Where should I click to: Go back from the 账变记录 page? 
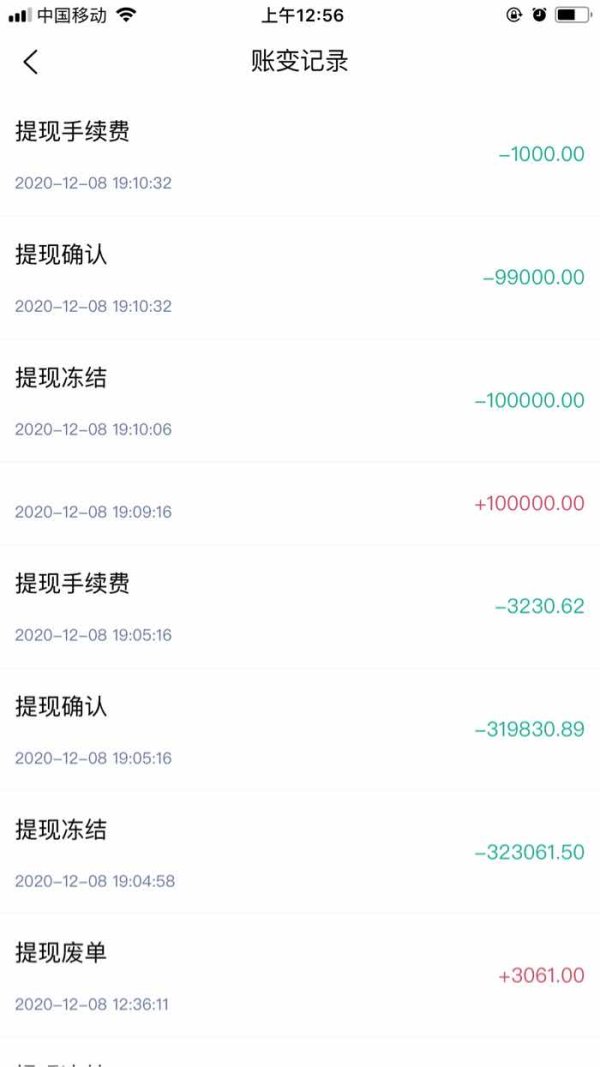[31, 62]
